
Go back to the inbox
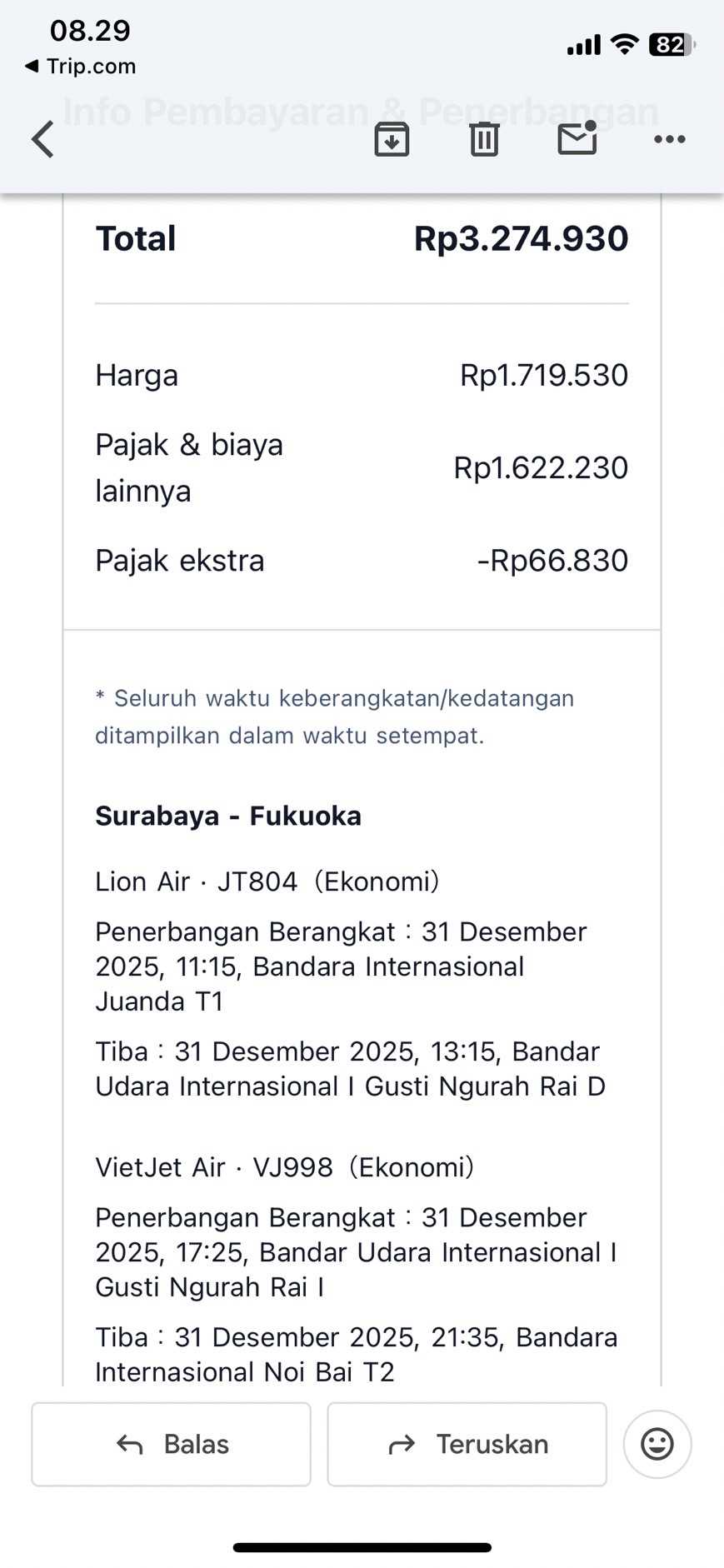pos(43,139)
